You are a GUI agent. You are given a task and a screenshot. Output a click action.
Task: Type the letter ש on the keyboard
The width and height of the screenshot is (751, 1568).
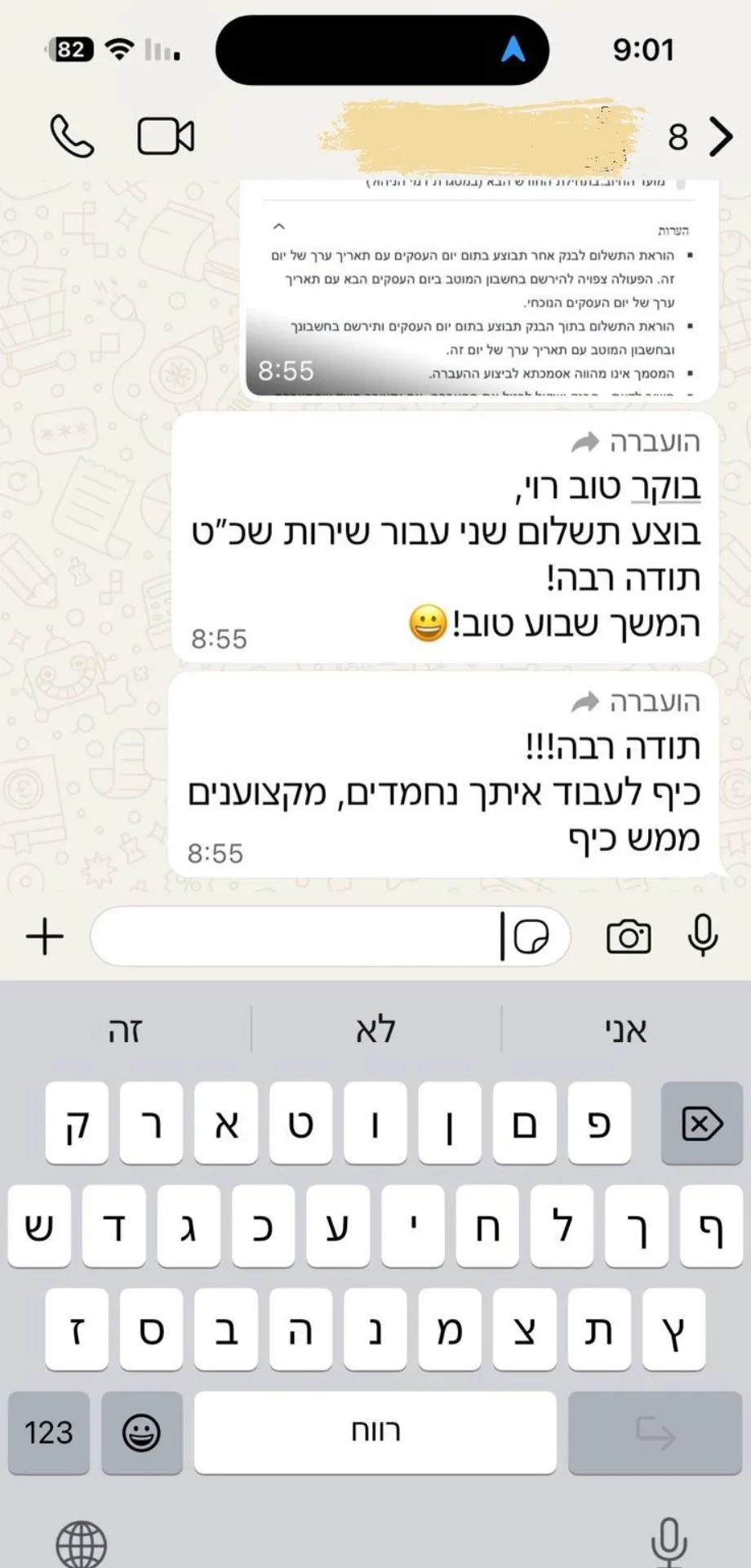[x=39, y=1227]
